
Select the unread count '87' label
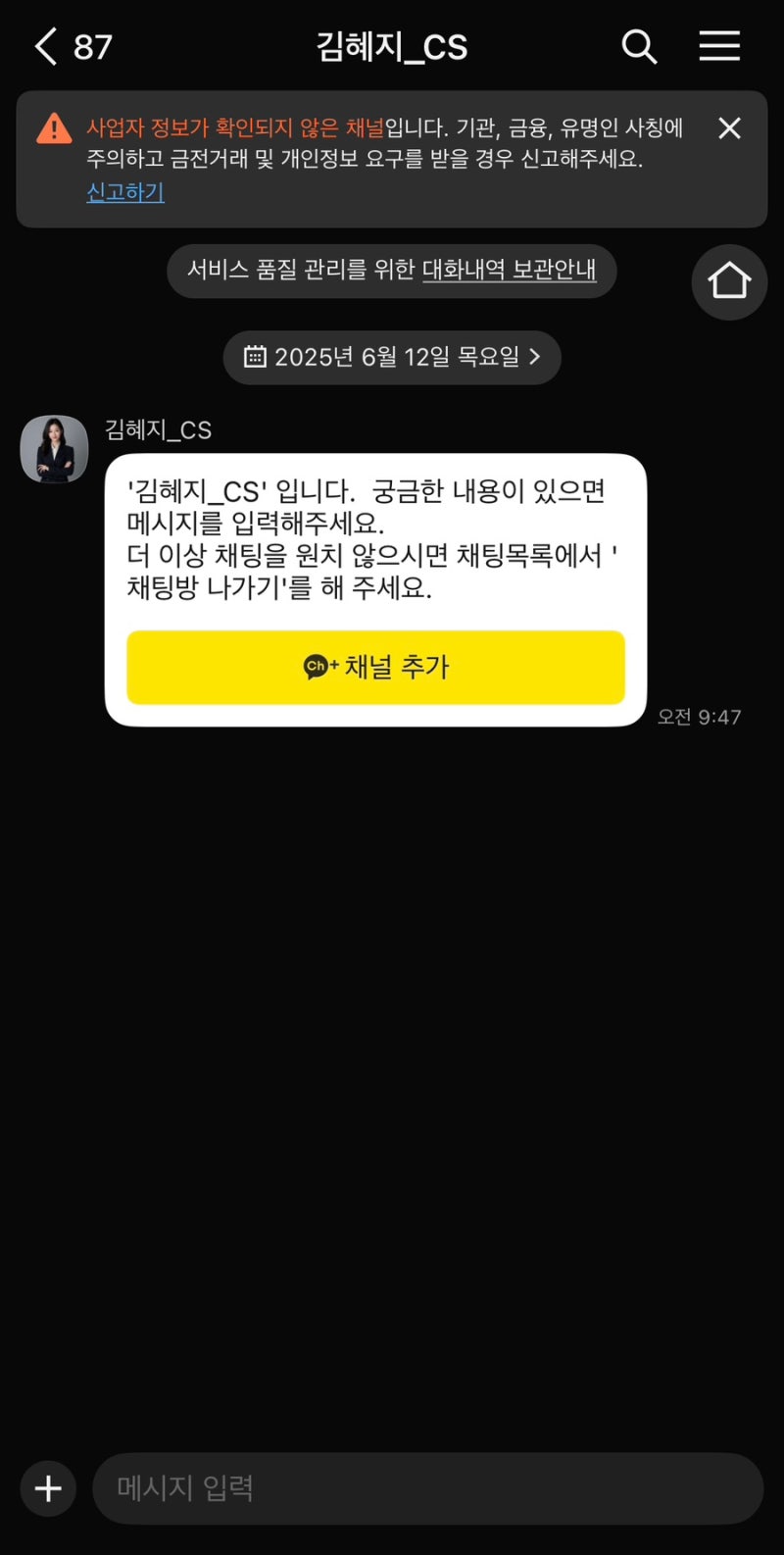click(92, 45)
